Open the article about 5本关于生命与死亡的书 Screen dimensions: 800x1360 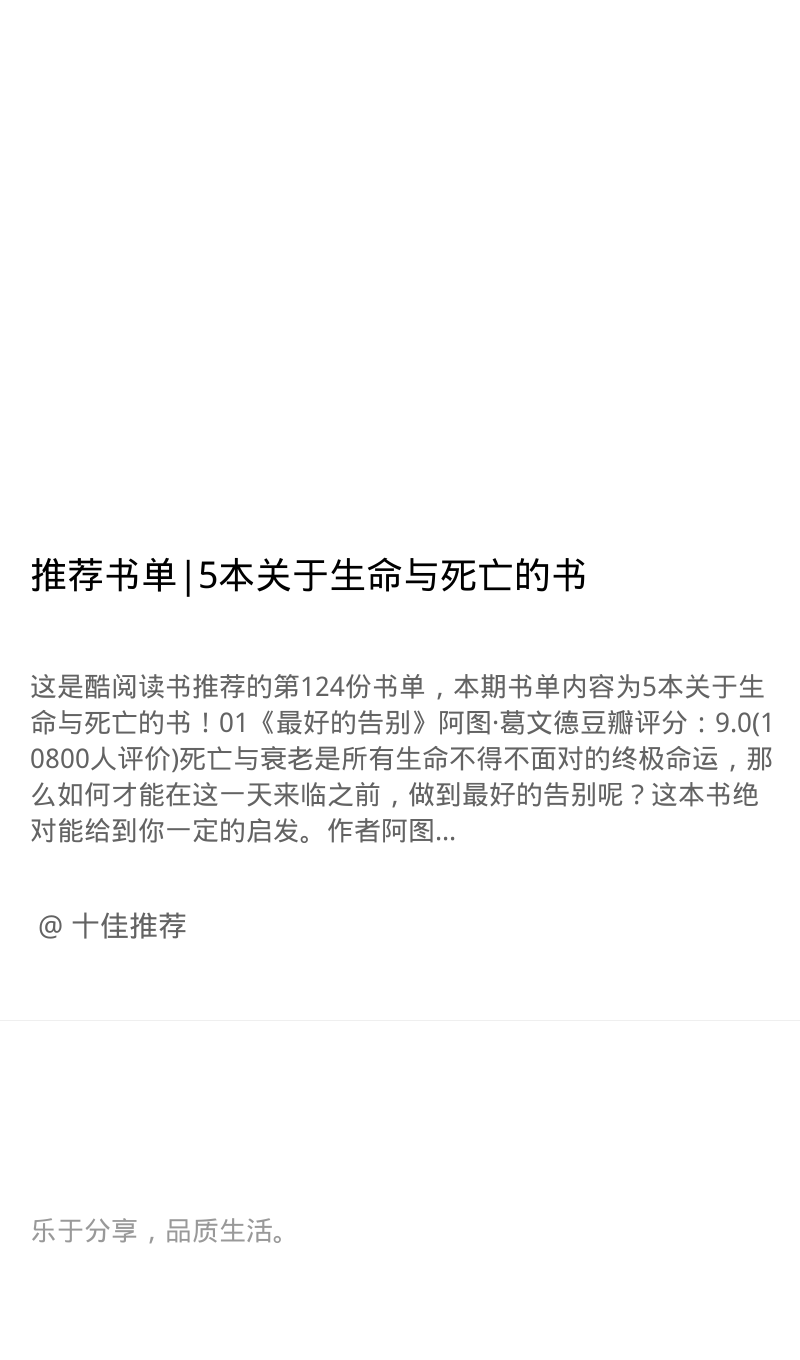tap(308, 576)
